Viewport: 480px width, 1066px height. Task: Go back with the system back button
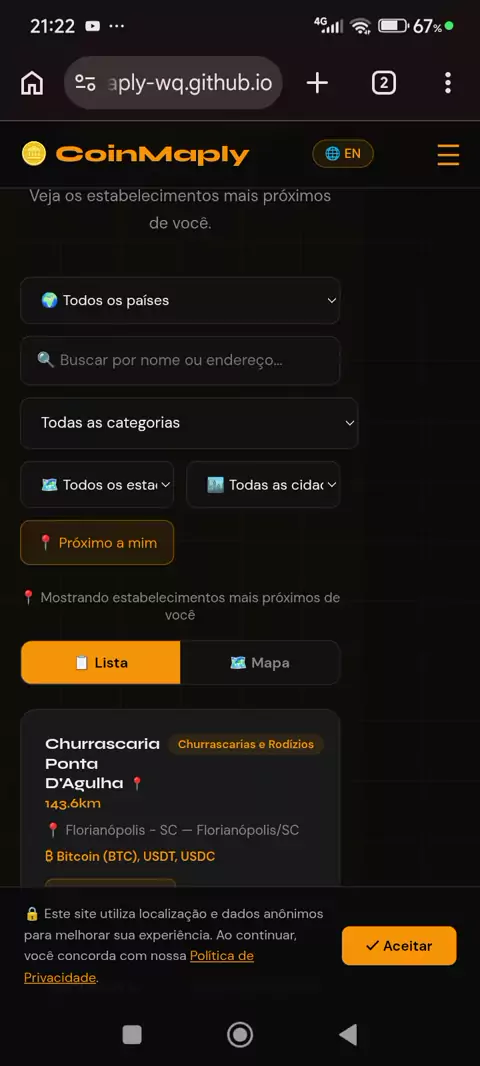[x=348, y=1035]
